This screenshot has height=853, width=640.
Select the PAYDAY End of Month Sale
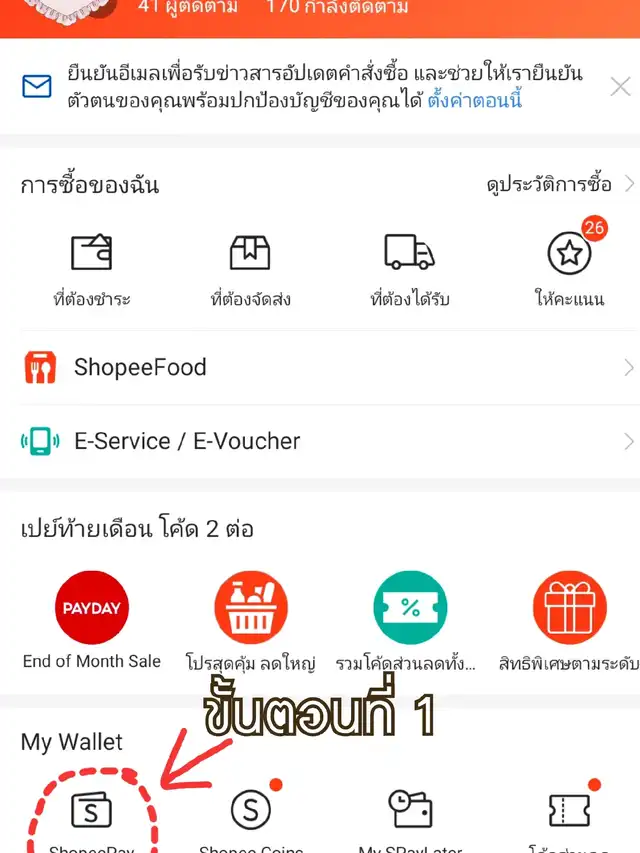point(92,620)
